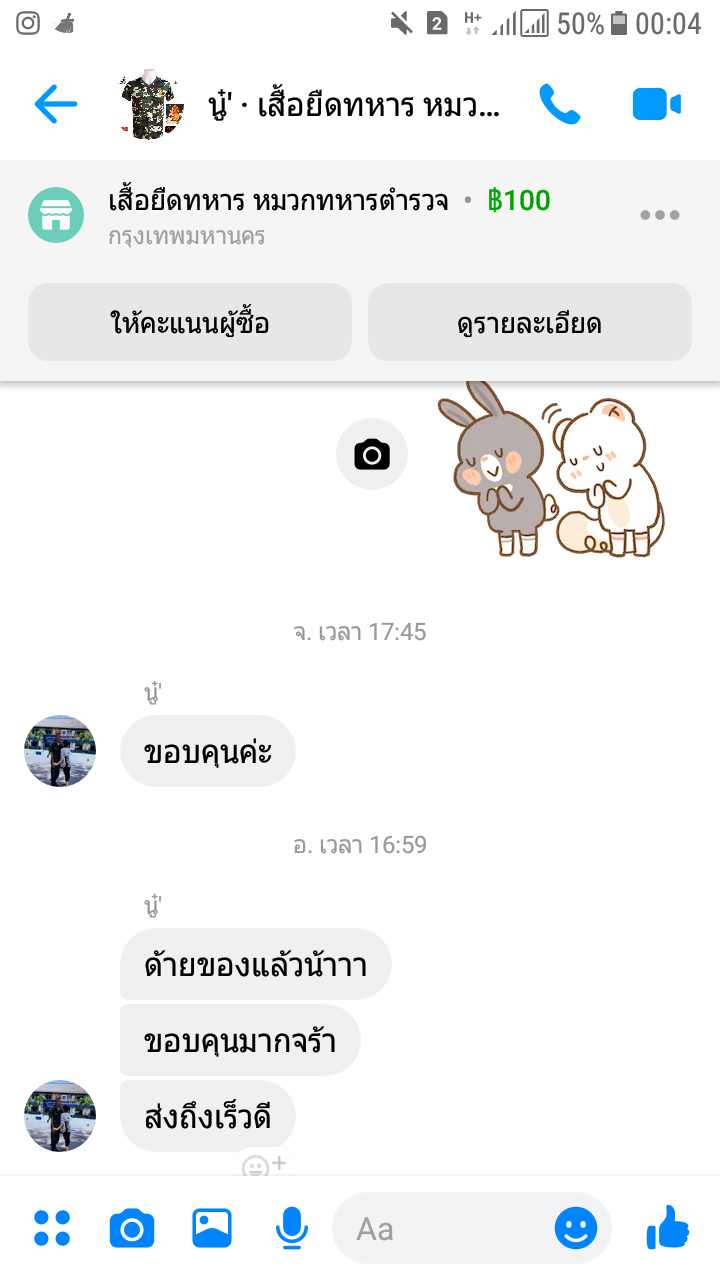Open the four-dot more apps menu
Image resolution: width=720 pixels, height=1280 pixels.
52,1228
